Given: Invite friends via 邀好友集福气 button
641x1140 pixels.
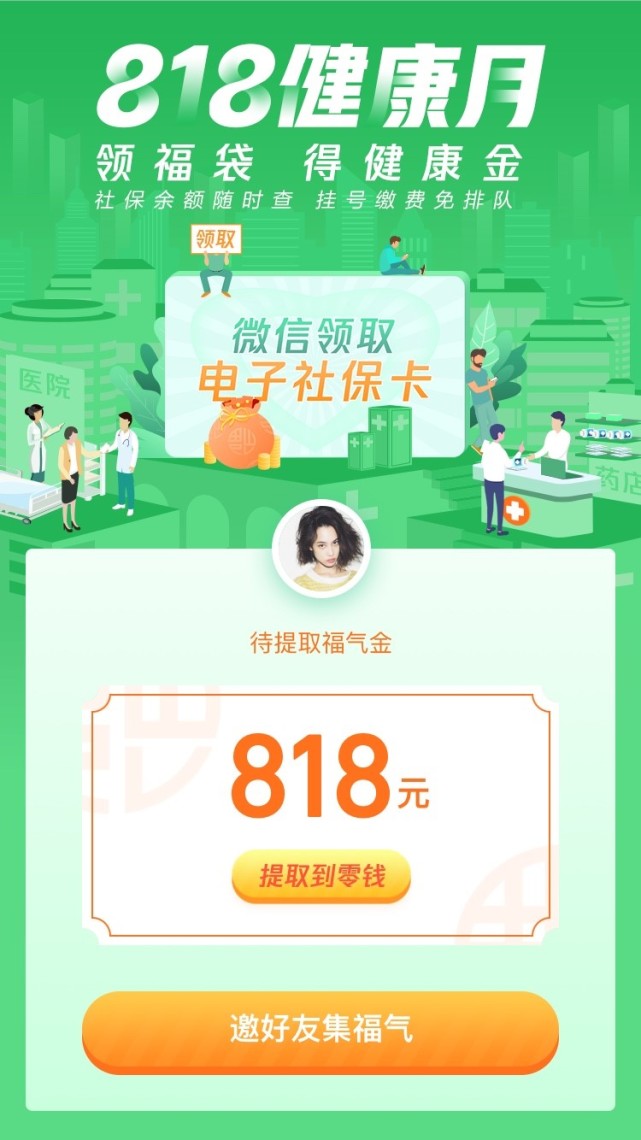Looking at the screenshot, I should [320, 1031].
